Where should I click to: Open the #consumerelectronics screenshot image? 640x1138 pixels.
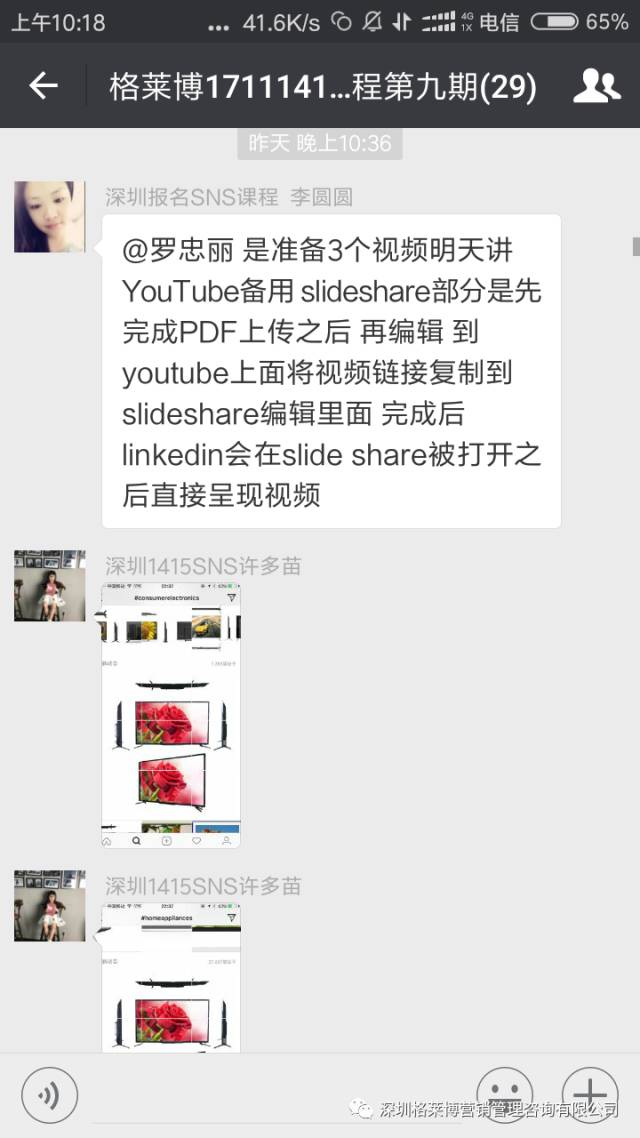pos(171,714)
